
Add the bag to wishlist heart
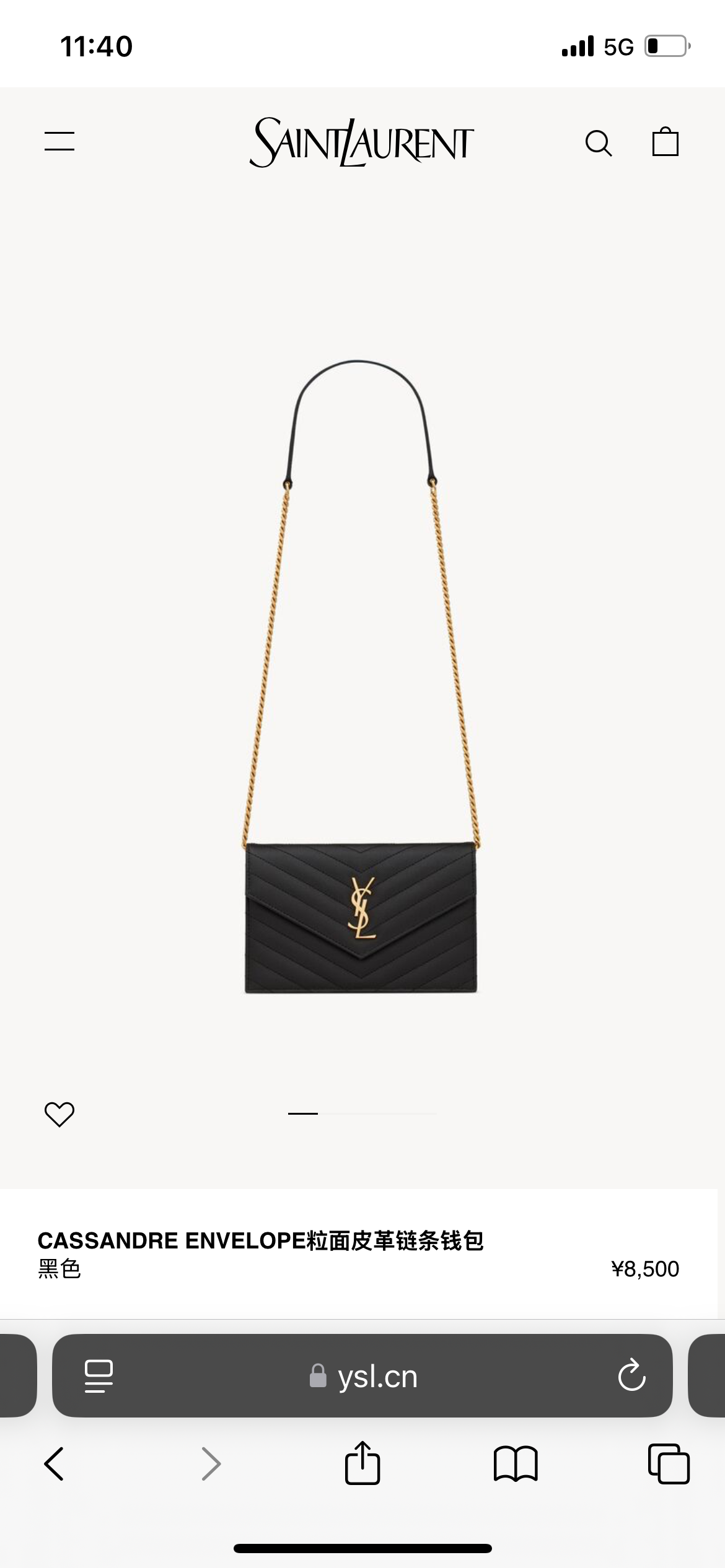59,1114
